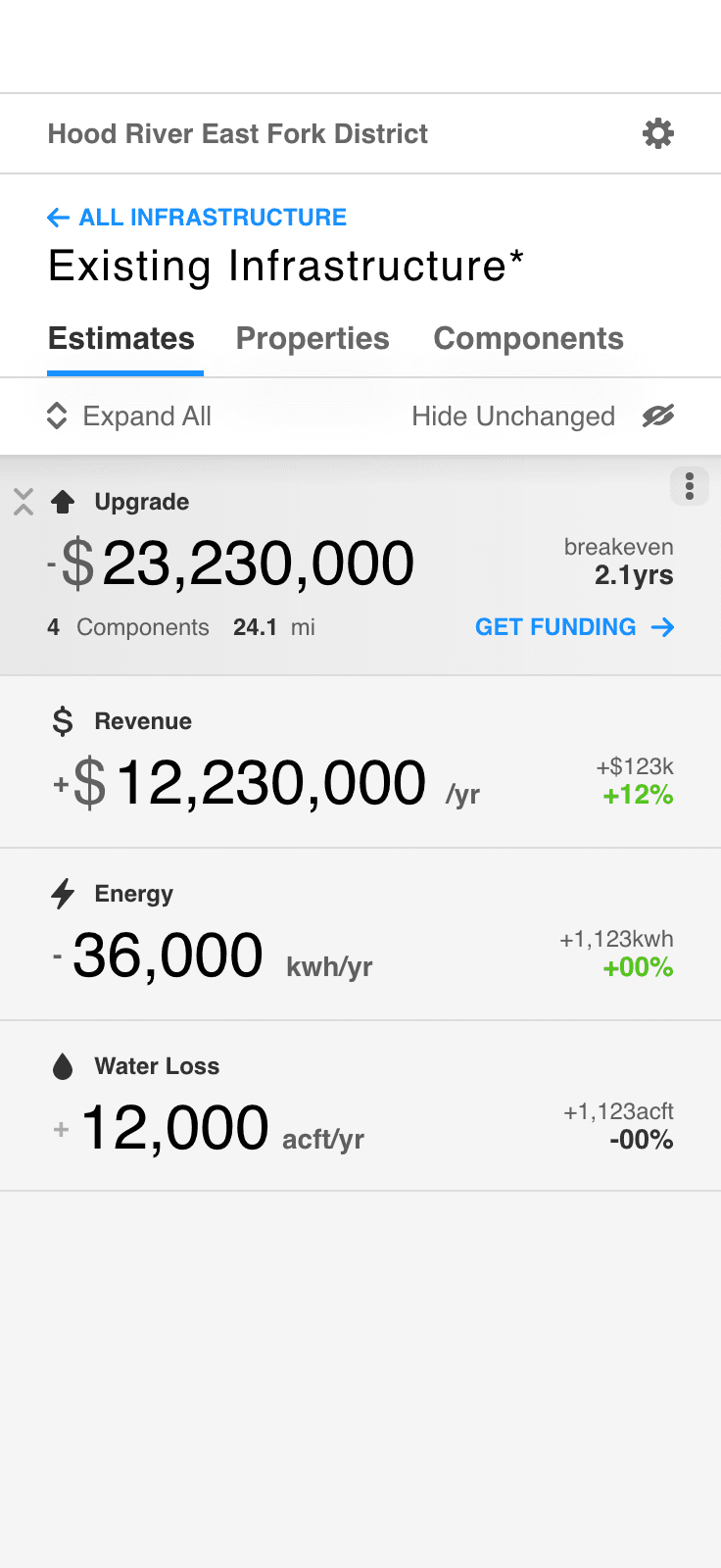The image size is (721, 1568).
Task: Open the Water Loss estimate row
Action: 360,1106
